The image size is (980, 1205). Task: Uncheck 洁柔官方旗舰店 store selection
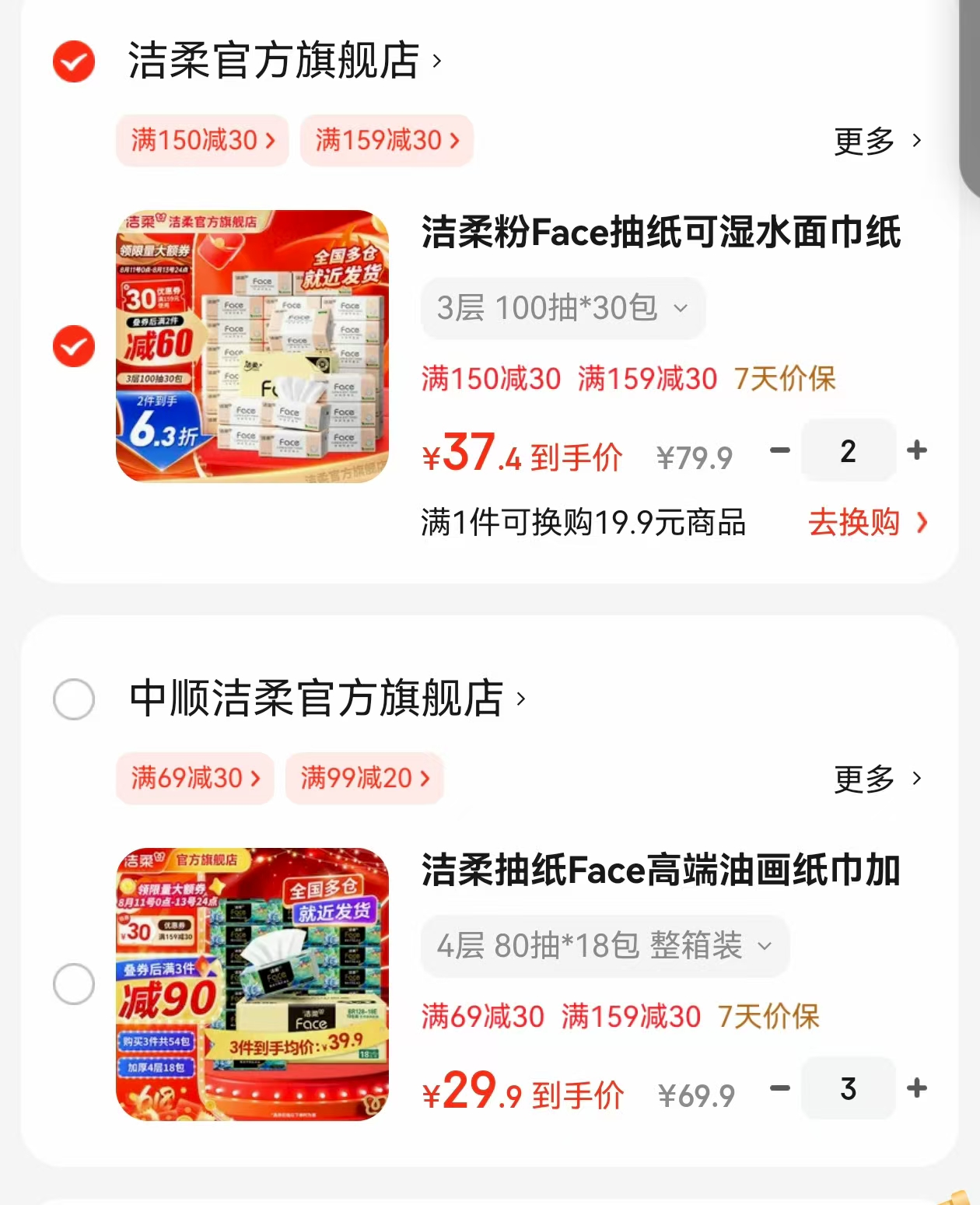[x=72, y=62]
